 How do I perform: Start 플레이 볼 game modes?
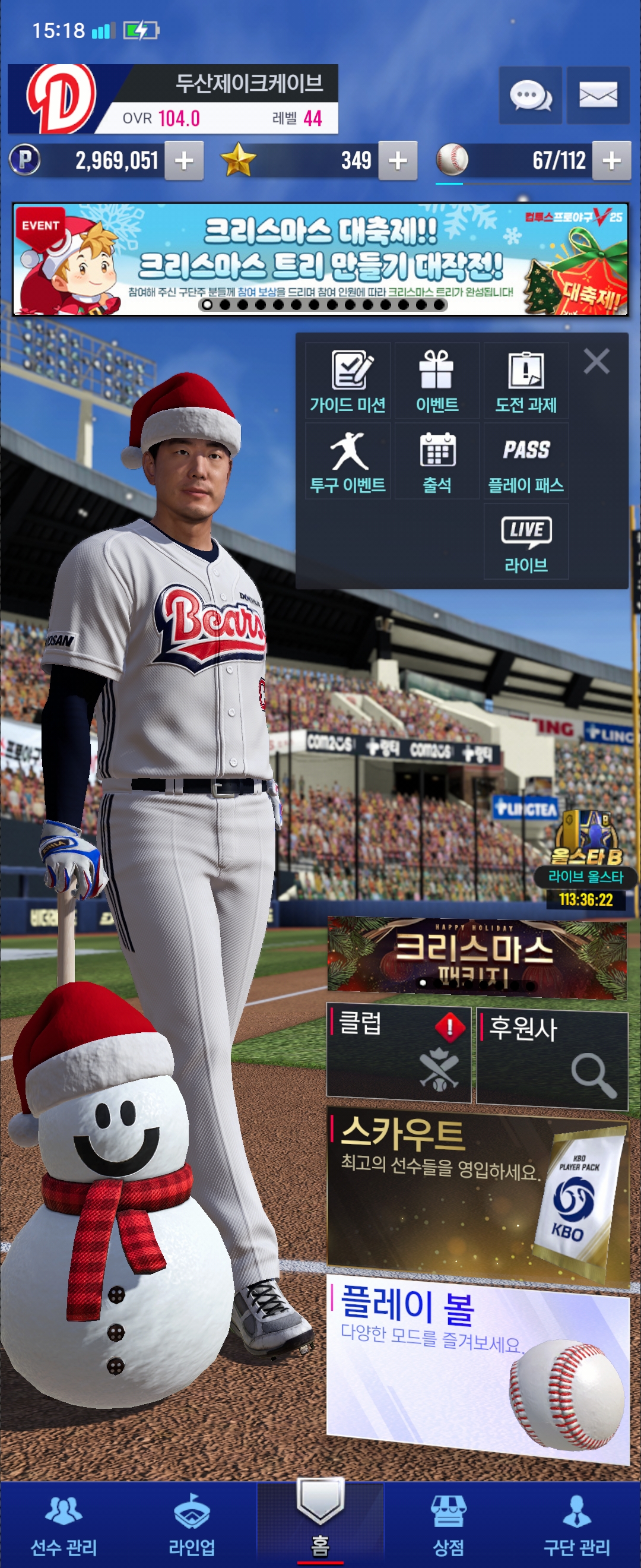(x=477, y=1368)
